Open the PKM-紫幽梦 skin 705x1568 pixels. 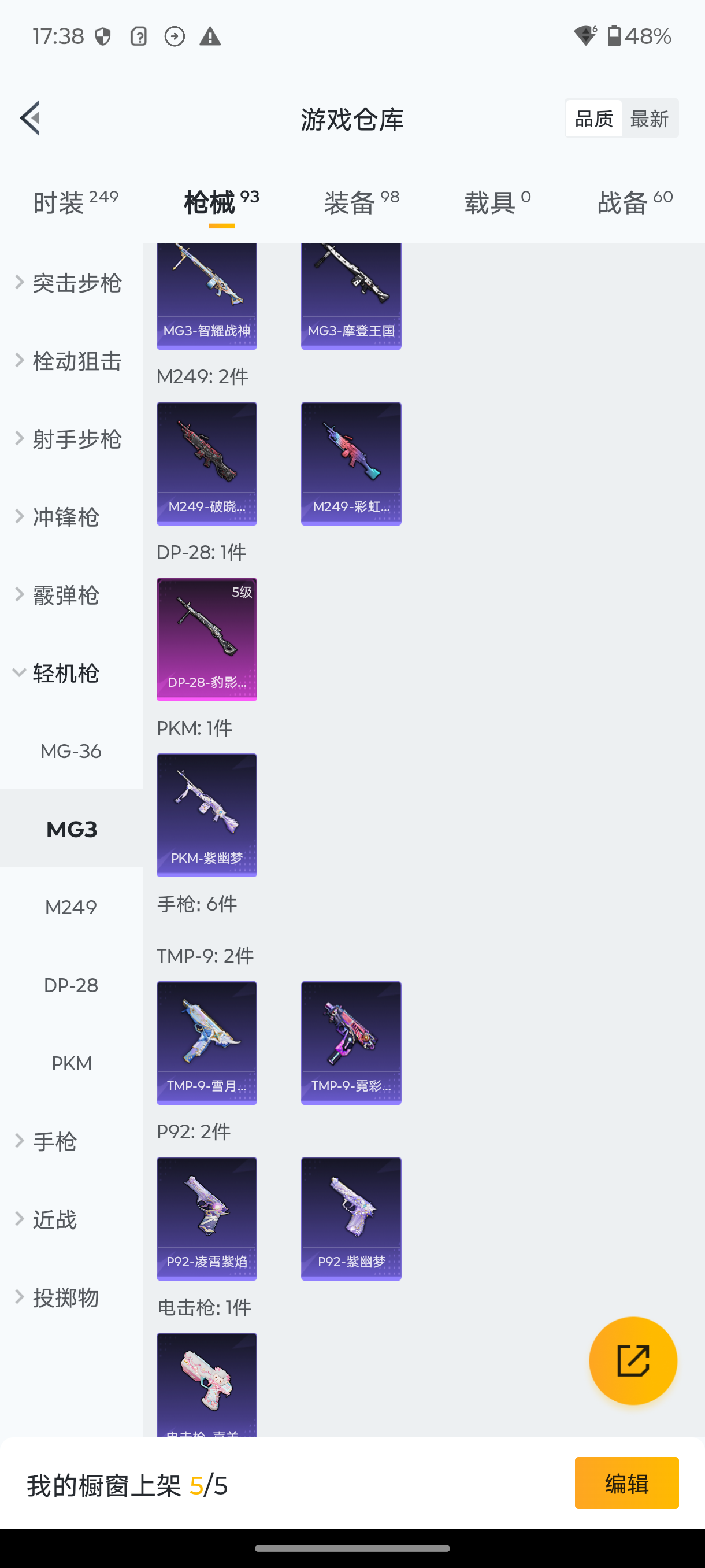pos(207,815)
